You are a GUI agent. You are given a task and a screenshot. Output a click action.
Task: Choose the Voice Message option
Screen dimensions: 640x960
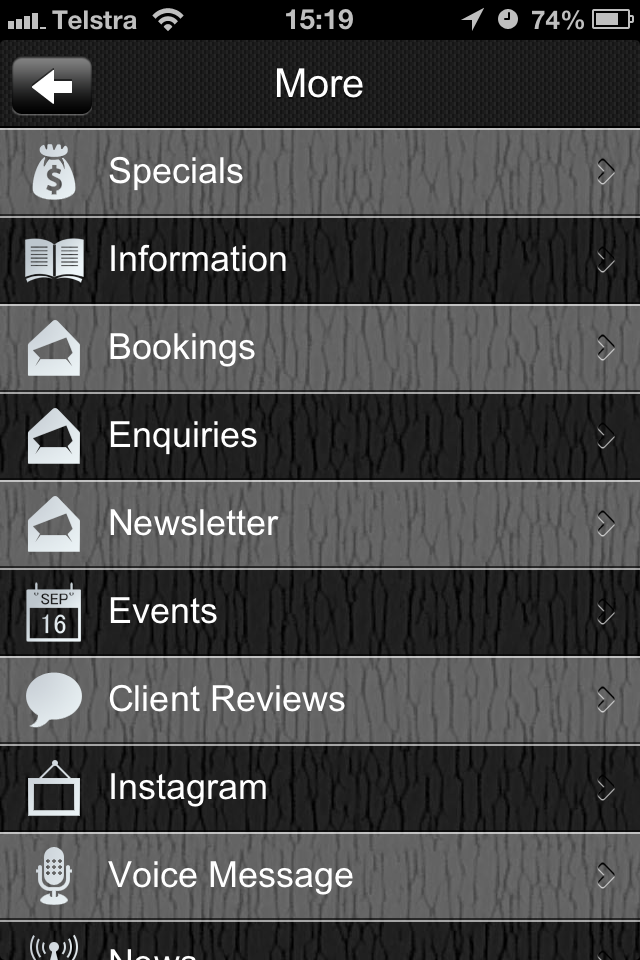(x=320, y=876)
